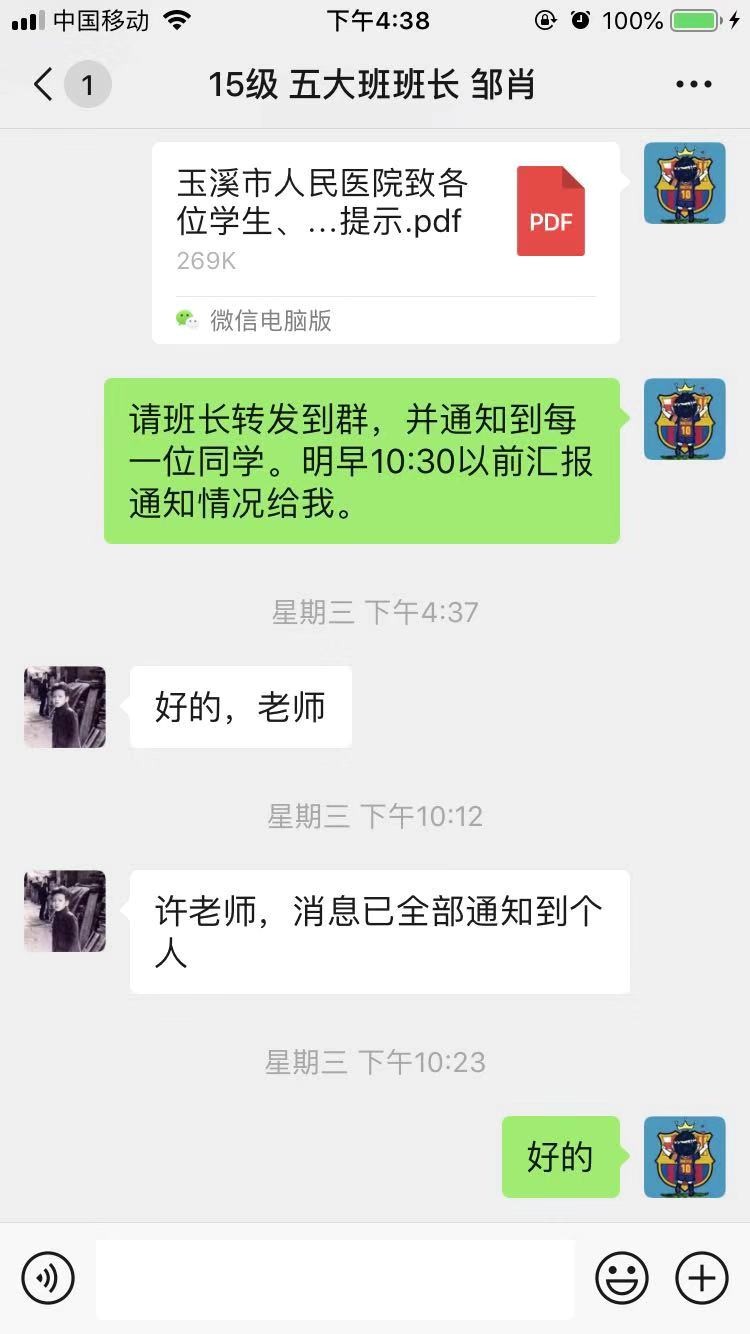
Task: View contact avatar beside 好的,老师
Action: pyautogui.click(x=65, y=707)
